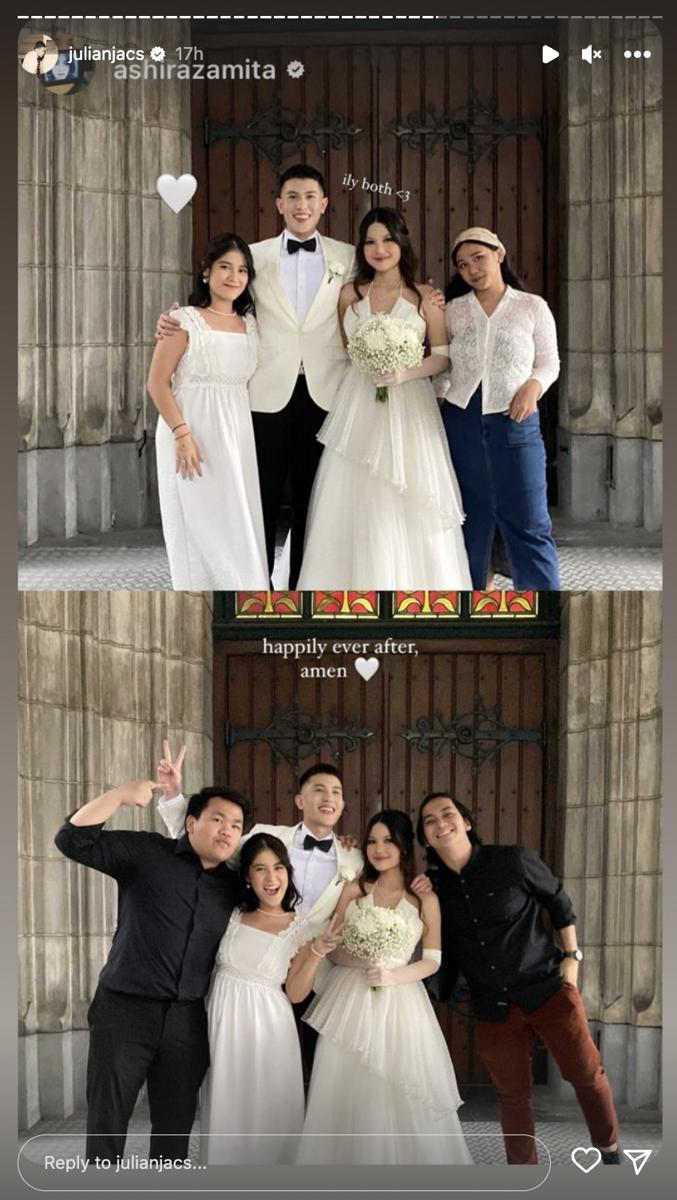Open julianjacs profile from story header
The width and height of the screenshot is (677, 1200).
pos(106,53)
